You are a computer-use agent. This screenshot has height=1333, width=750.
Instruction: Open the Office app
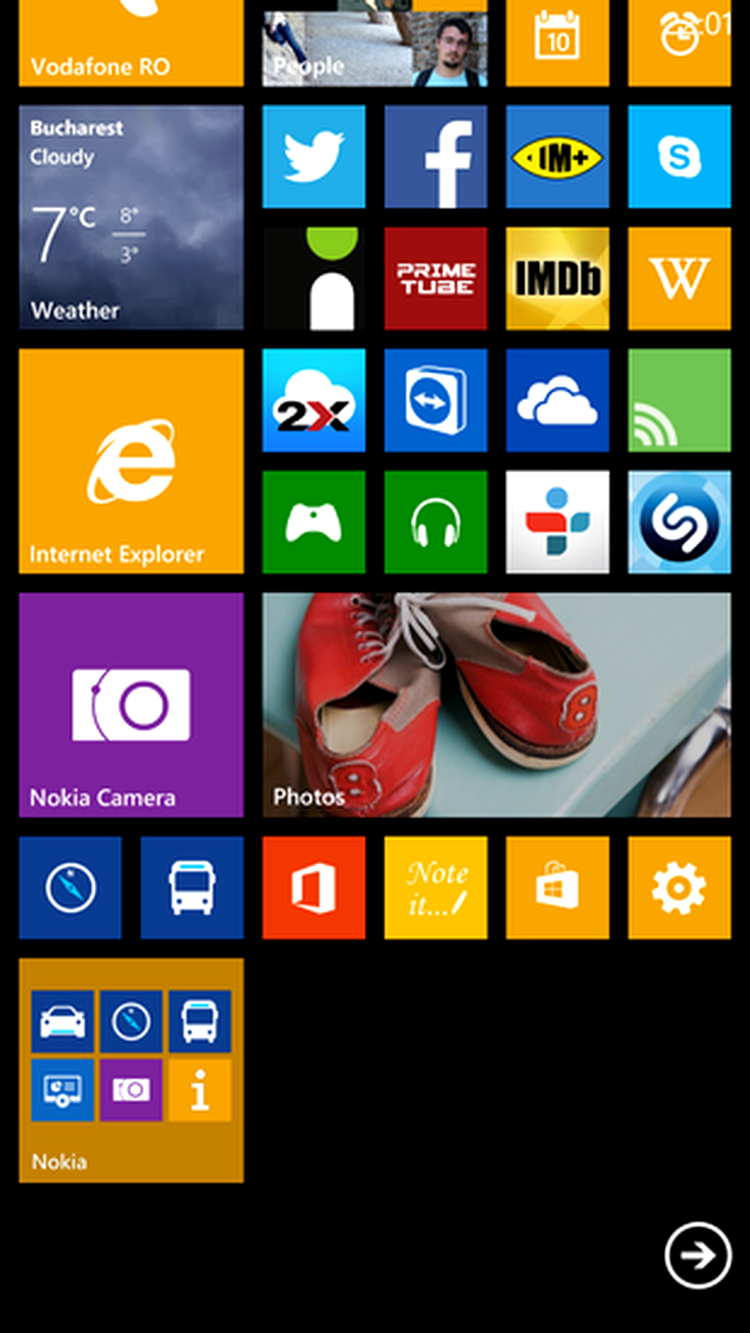[x=313, y=887]
